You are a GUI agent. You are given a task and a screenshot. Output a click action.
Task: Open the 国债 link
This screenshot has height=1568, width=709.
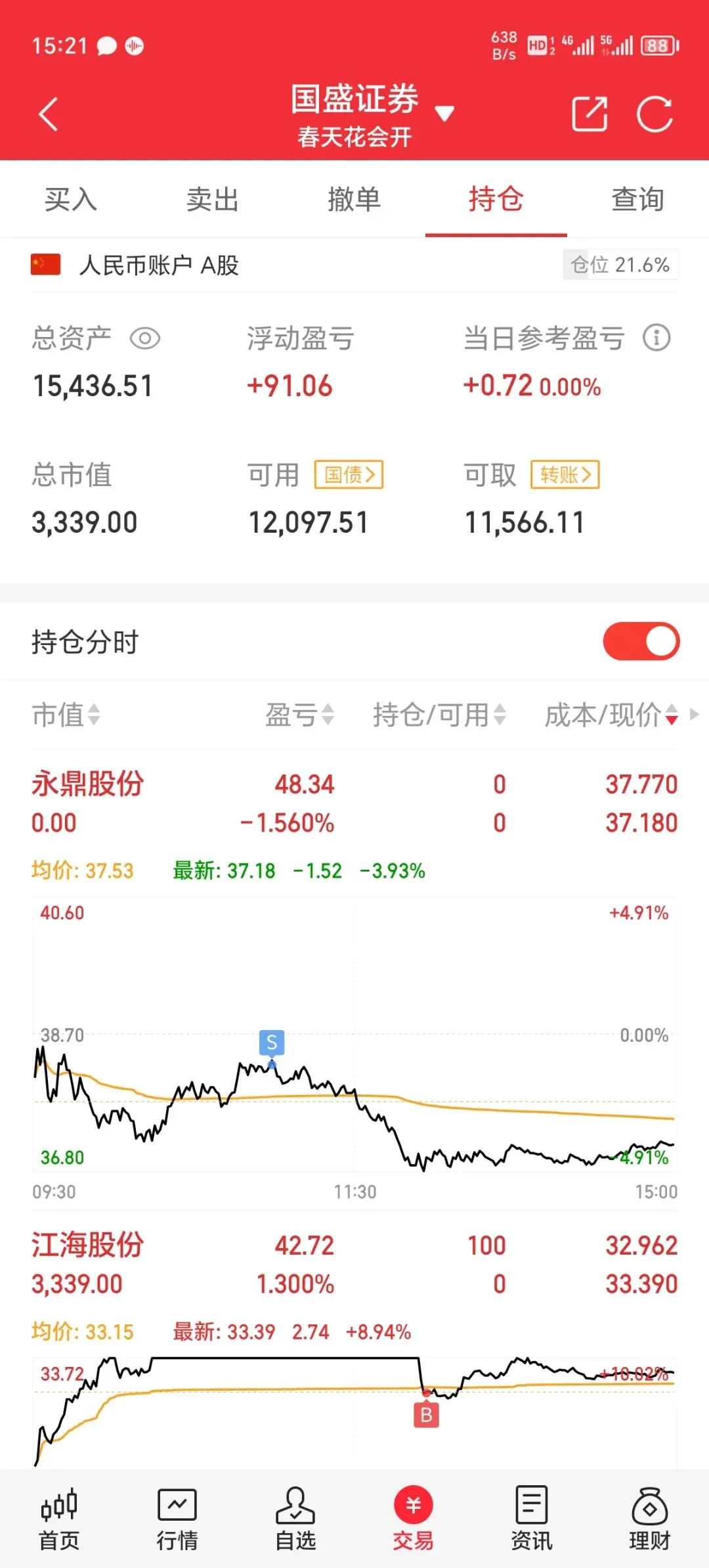pyautogui.click(x=349, y=474)
